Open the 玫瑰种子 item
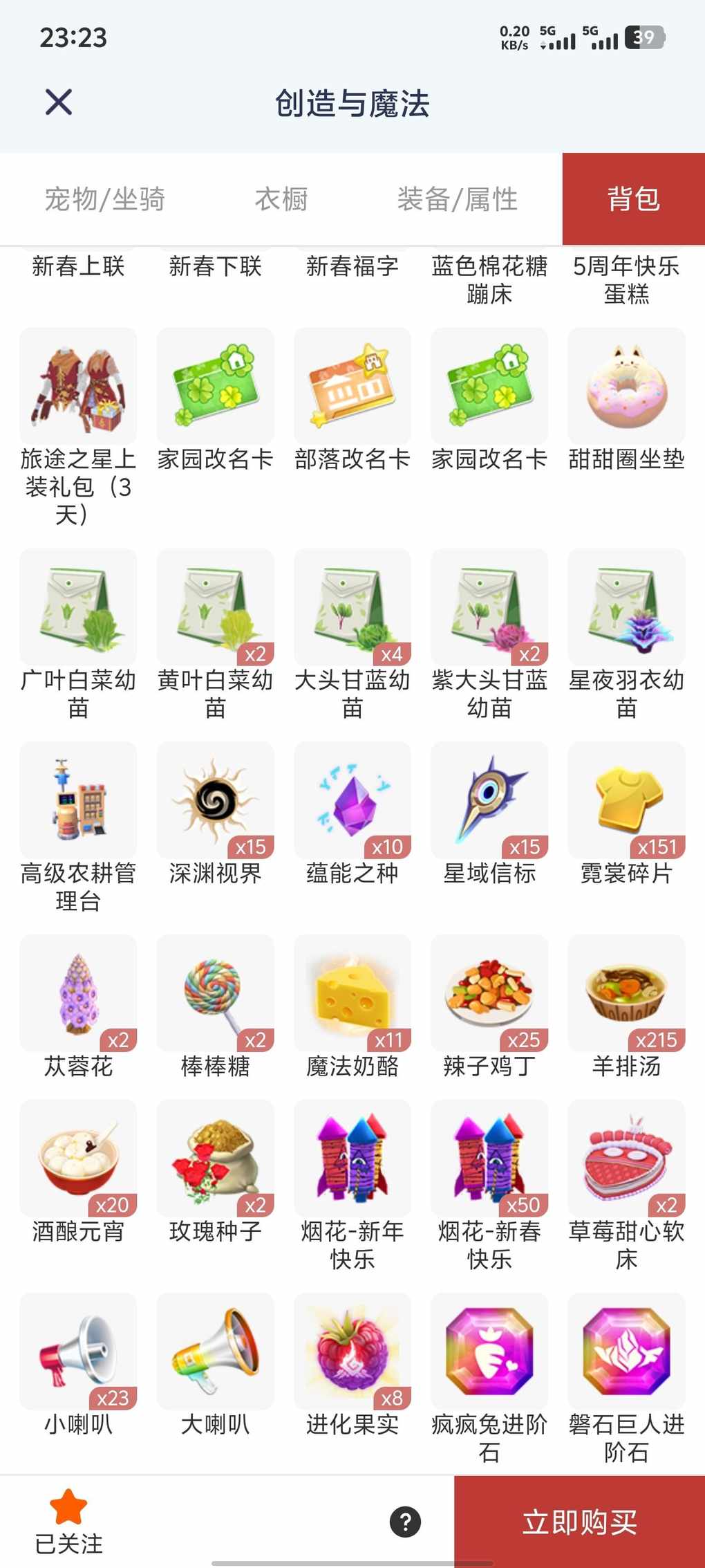Viewport: 705px width, 1568px height. click(216, 1159)
